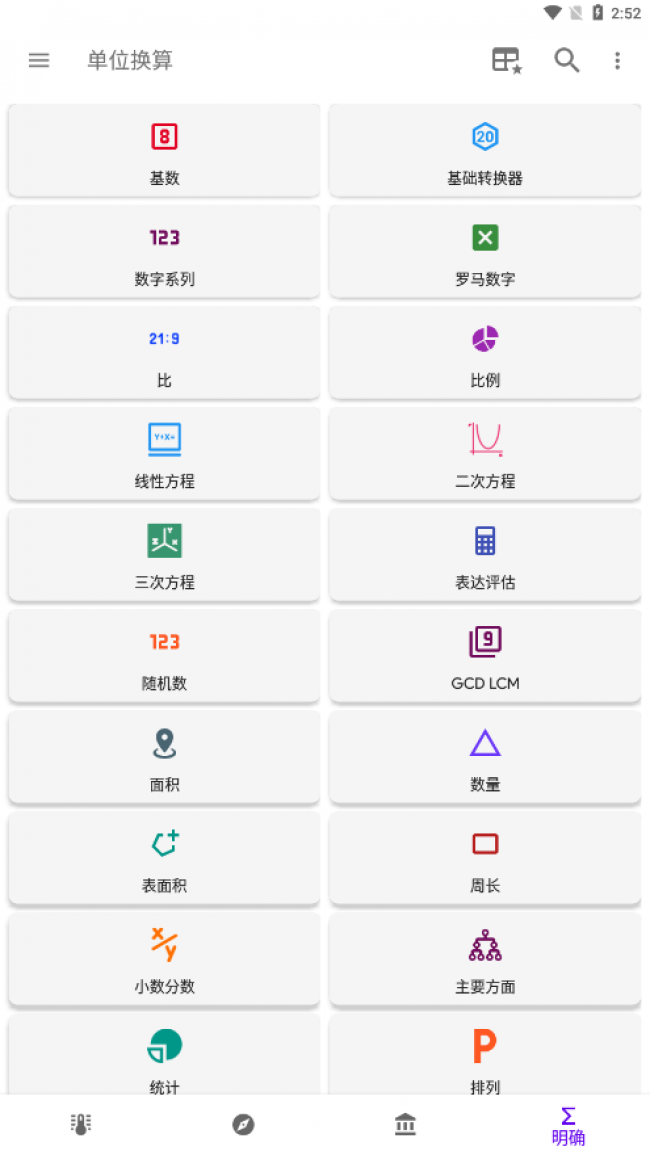The image size is (650, 1155).
Task: Open the 基数 converter card
Action: tap(164, 151)
